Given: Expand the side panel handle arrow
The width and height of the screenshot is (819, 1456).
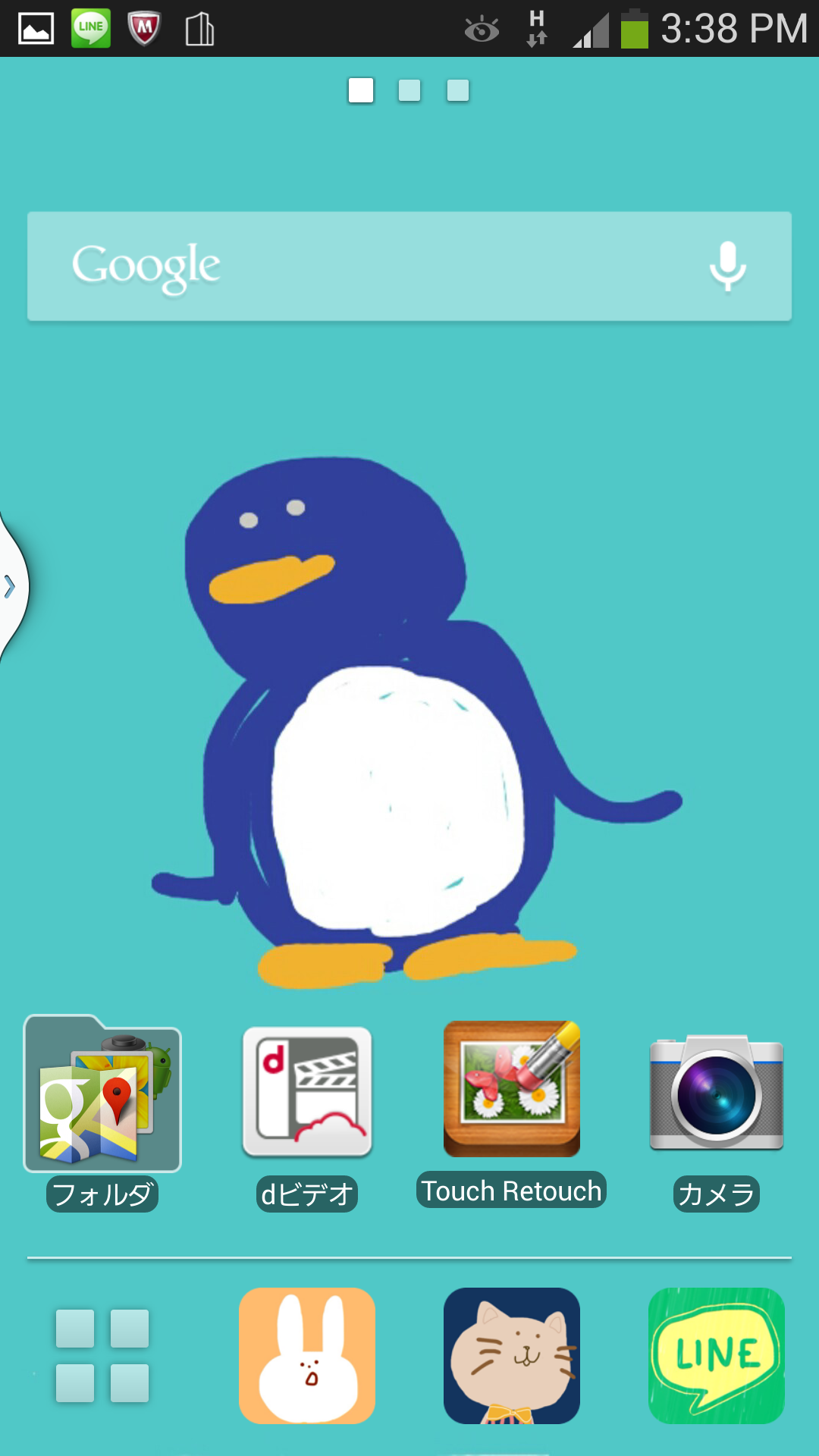Looking at the screenshot, I should (11, 586).
